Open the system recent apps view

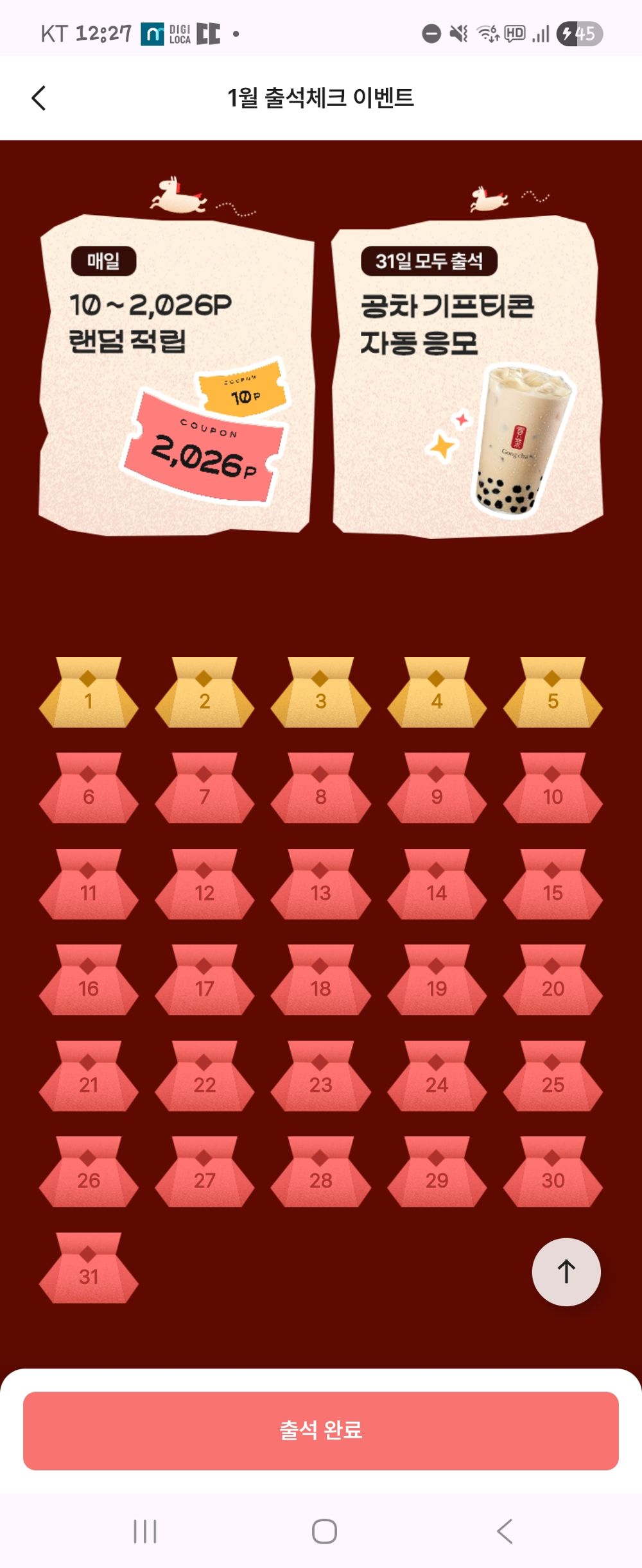click(145, 1531)
